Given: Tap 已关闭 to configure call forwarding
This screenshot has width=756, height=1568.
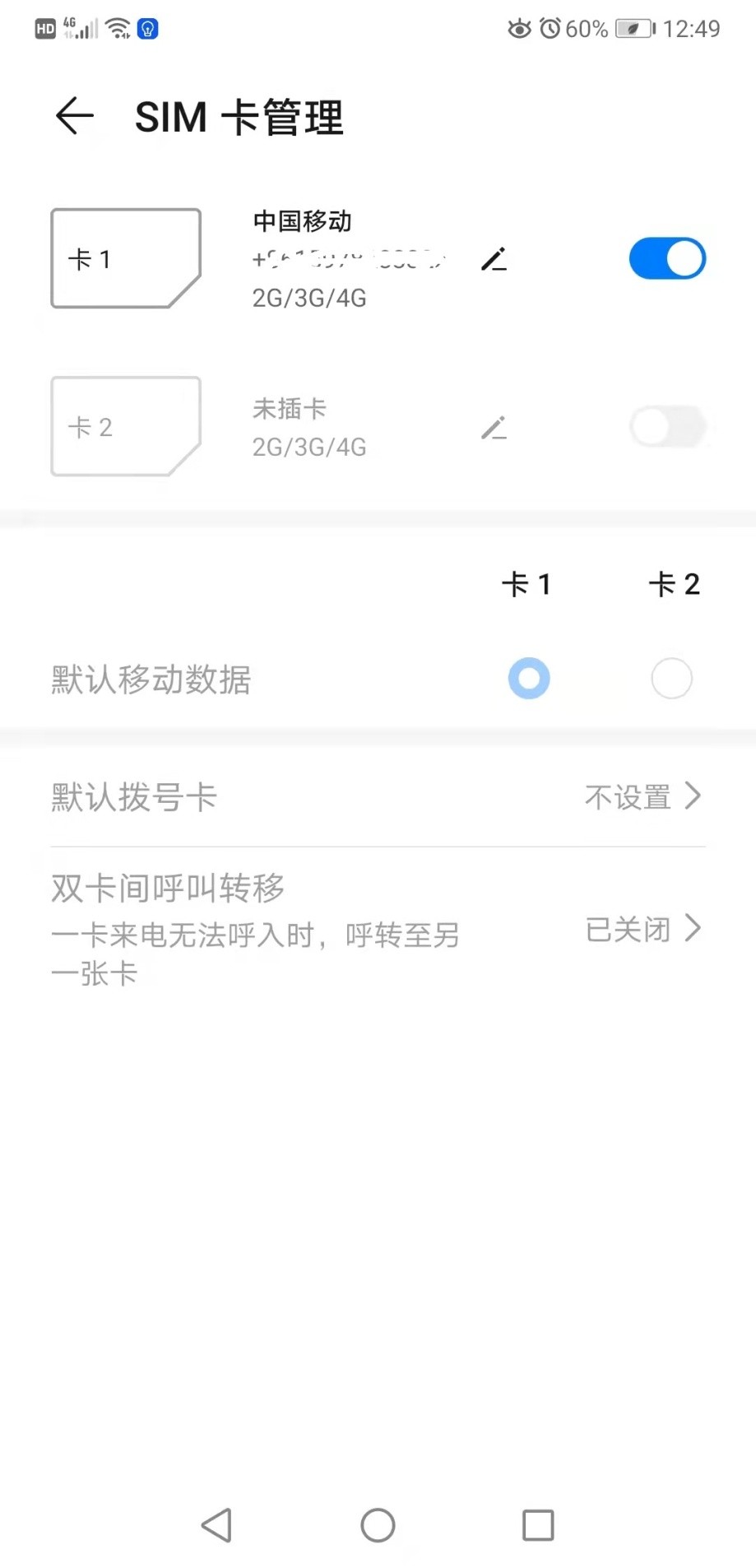Looking at the screenshot, I should [x=628, y=930].
